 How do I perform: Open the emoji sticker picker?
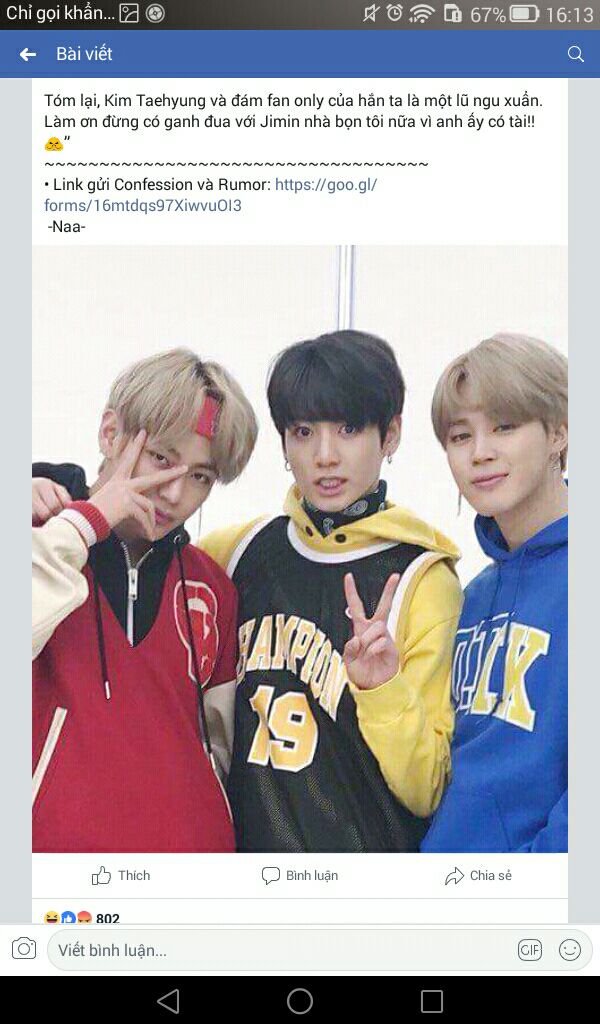point(570,950)
